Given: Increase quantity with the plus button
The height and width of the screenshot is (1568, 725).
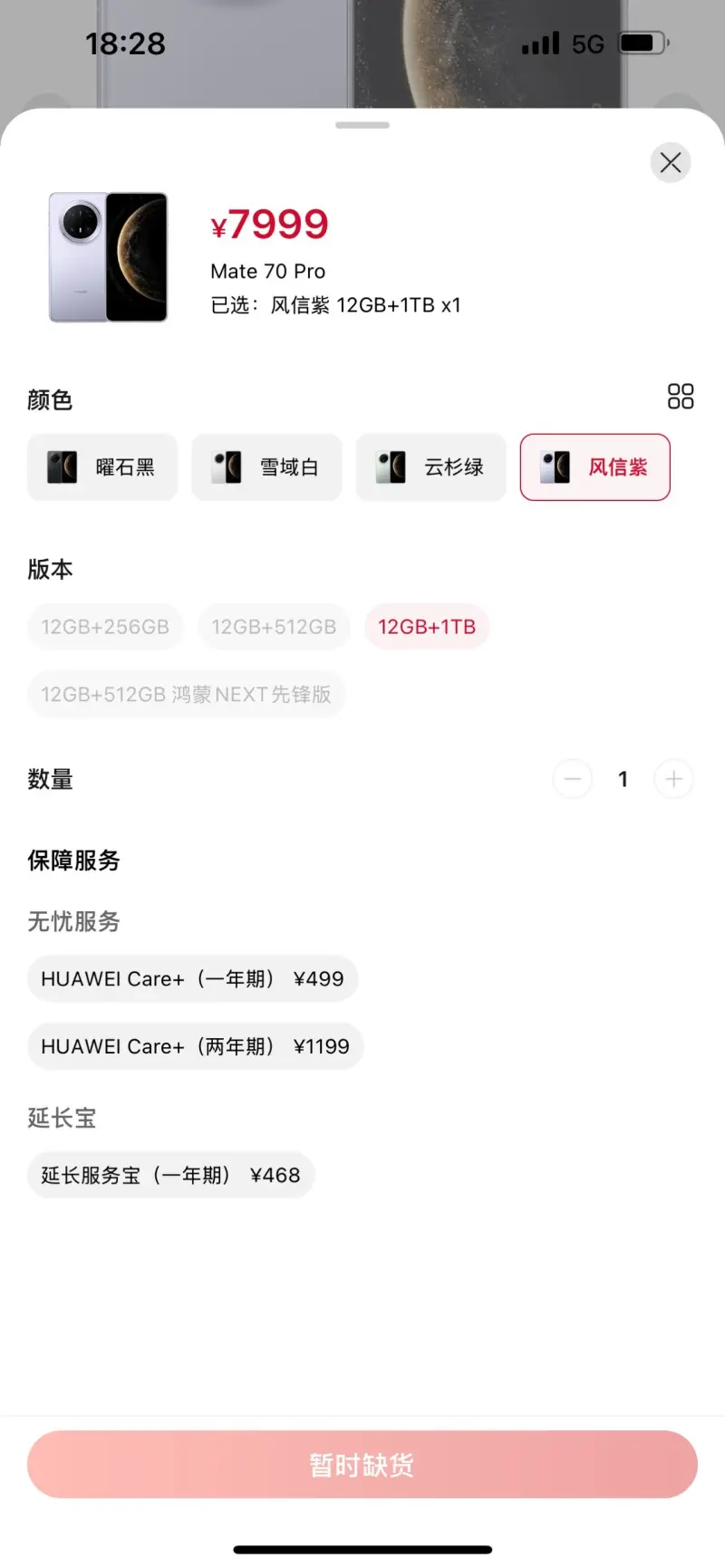Looking at the screenshot, I should coord(673,779).
